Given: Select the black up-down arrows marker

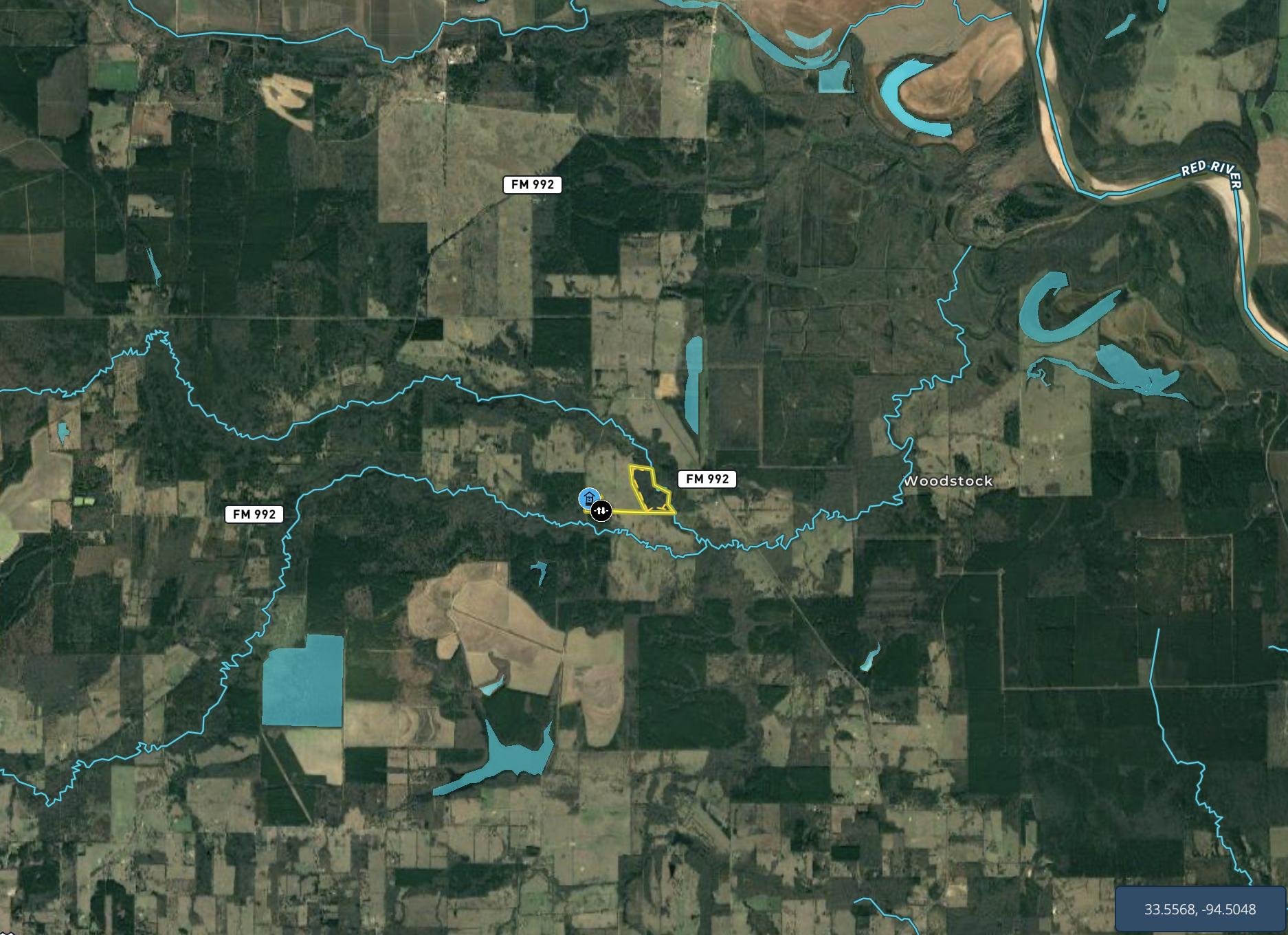Looking at the screenshot, I should click(x=601, y=510).
